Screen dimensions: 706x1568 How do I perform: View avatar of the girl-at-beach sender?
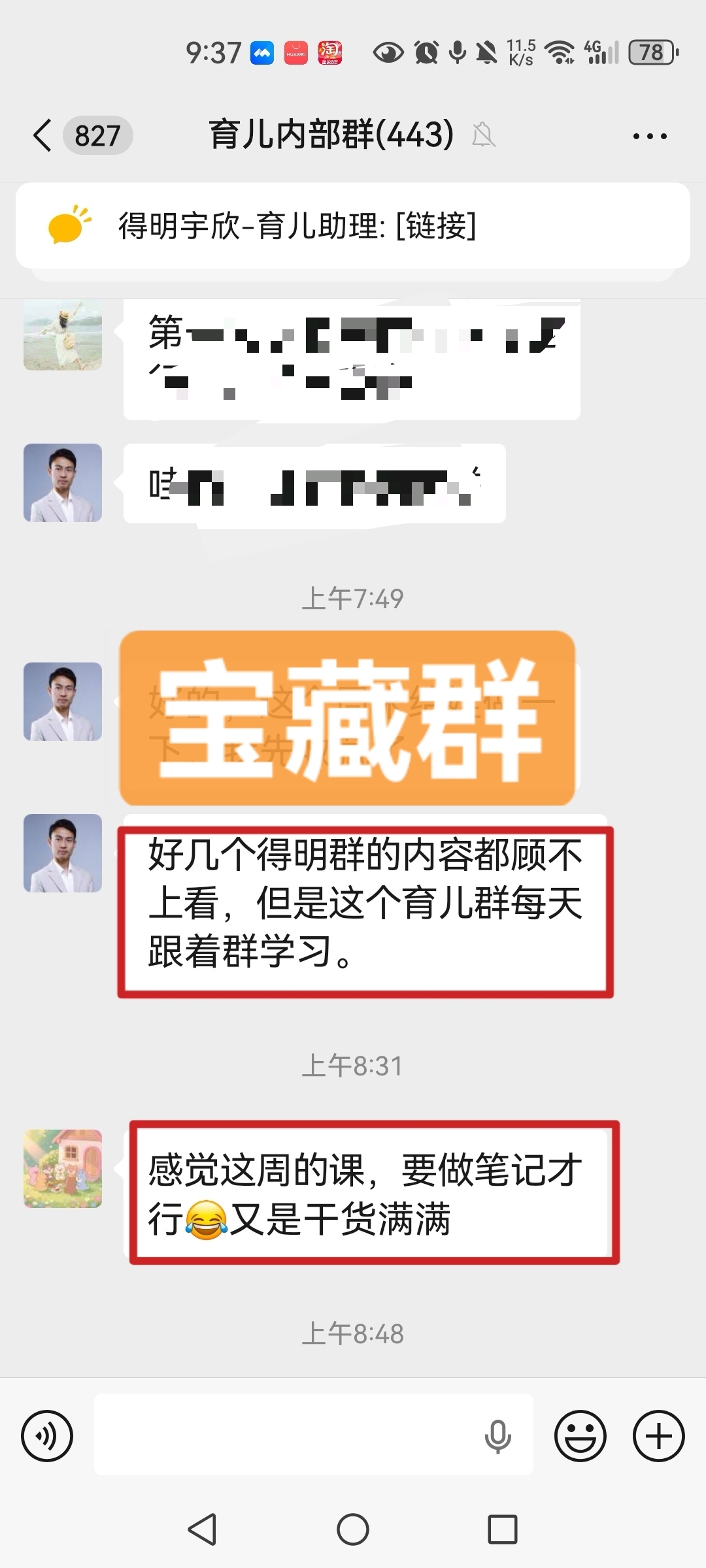63,335
